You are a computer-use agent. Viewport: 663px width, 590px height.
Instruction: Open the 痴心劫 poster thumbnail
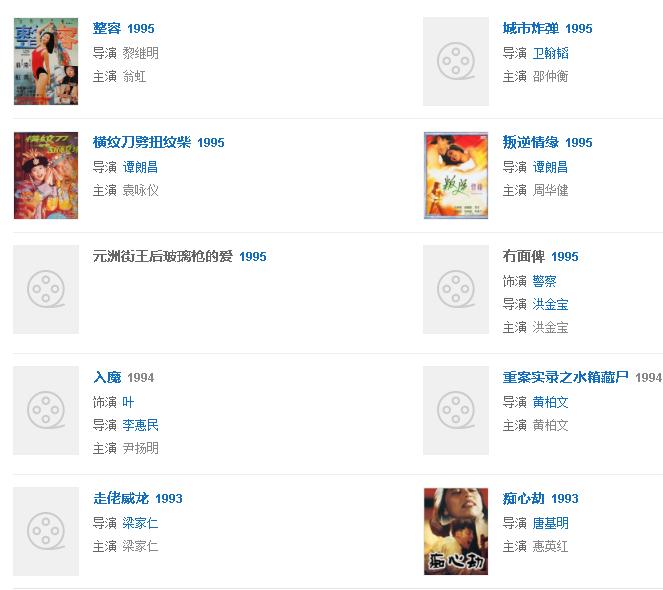[456, 531]
